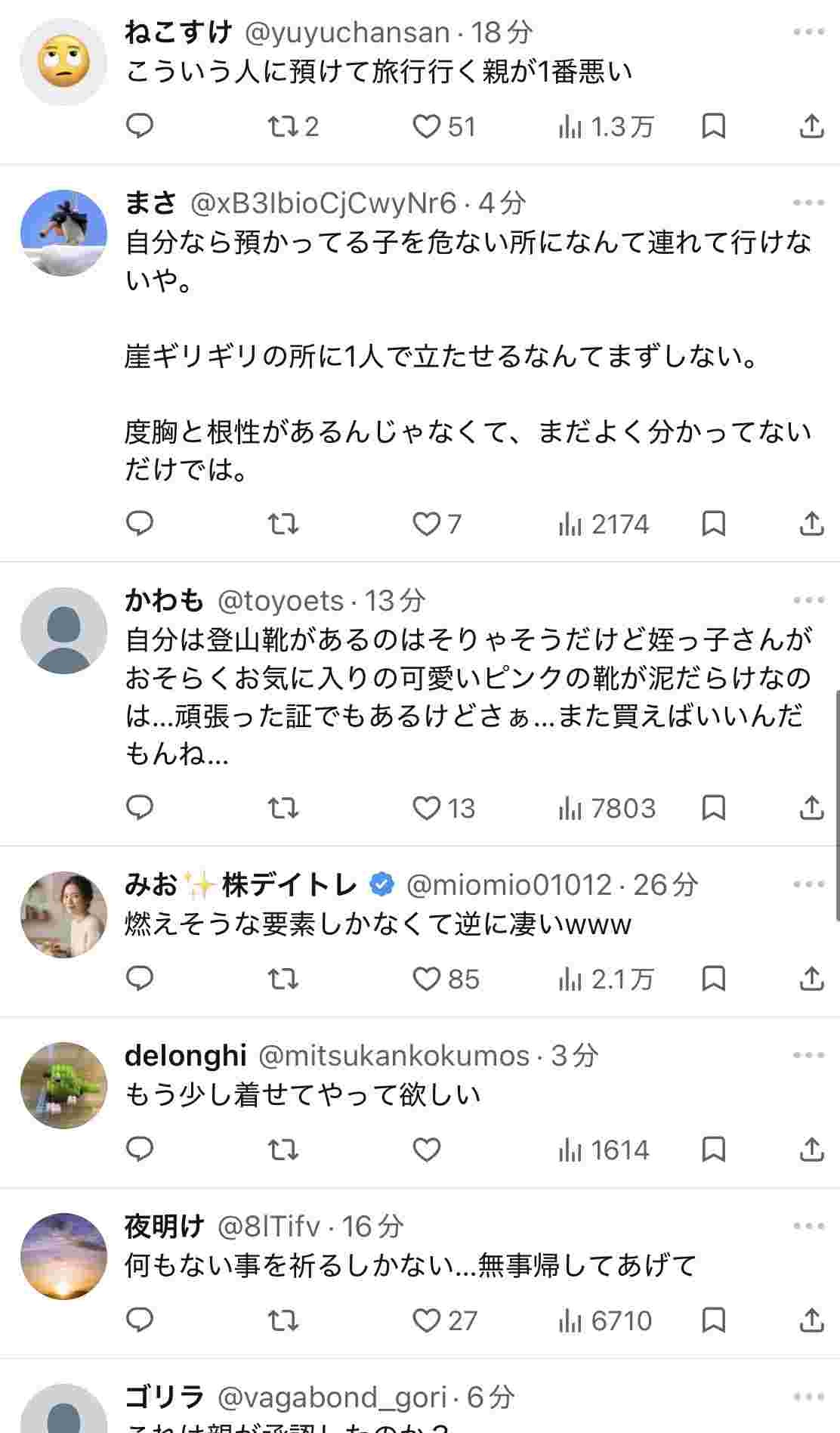The height and width of the screenshot is (1433, 840).
Task: Open overflow menu on ゴリラ's reply
Action: [808, 1397]
